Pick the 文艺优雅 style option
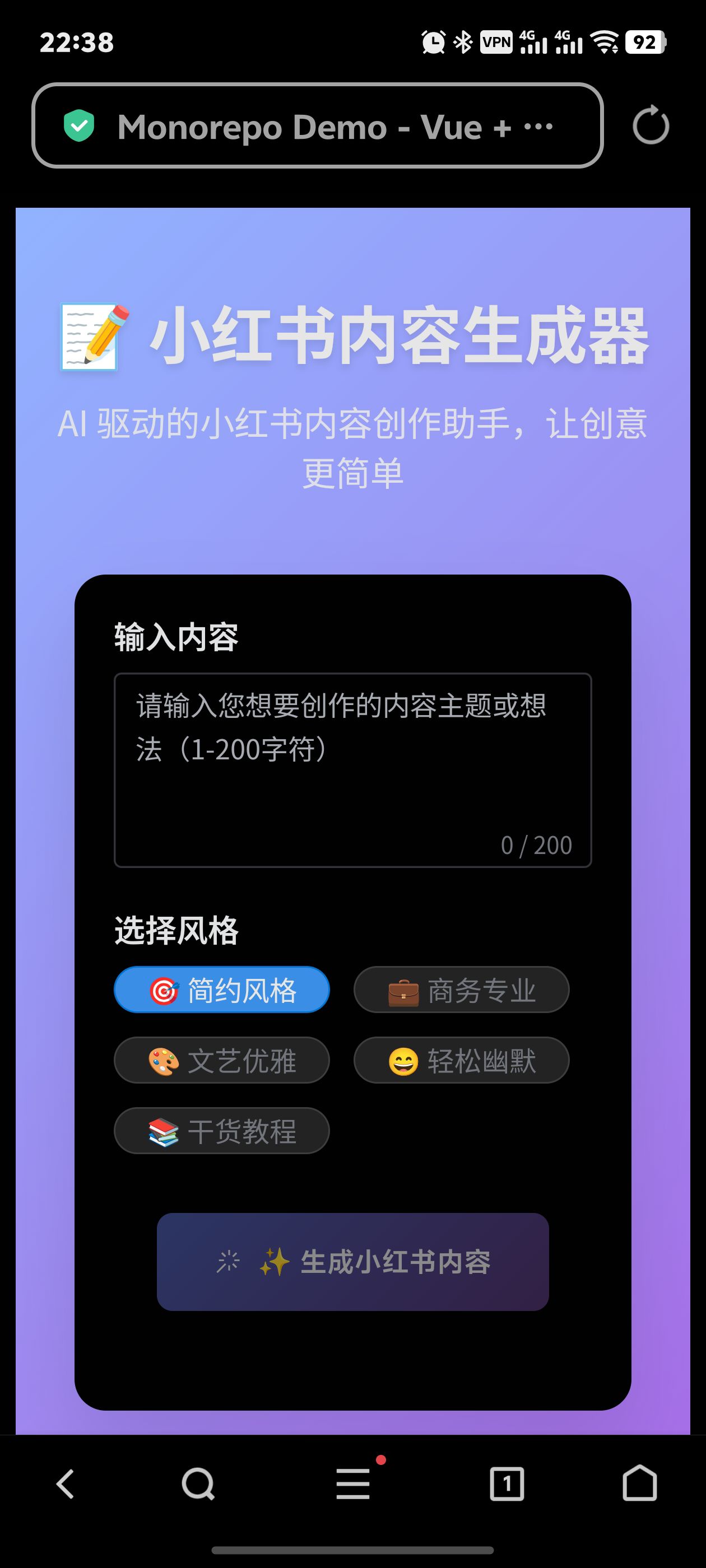Screen dimensions: 706x1568 [222, 1060]
